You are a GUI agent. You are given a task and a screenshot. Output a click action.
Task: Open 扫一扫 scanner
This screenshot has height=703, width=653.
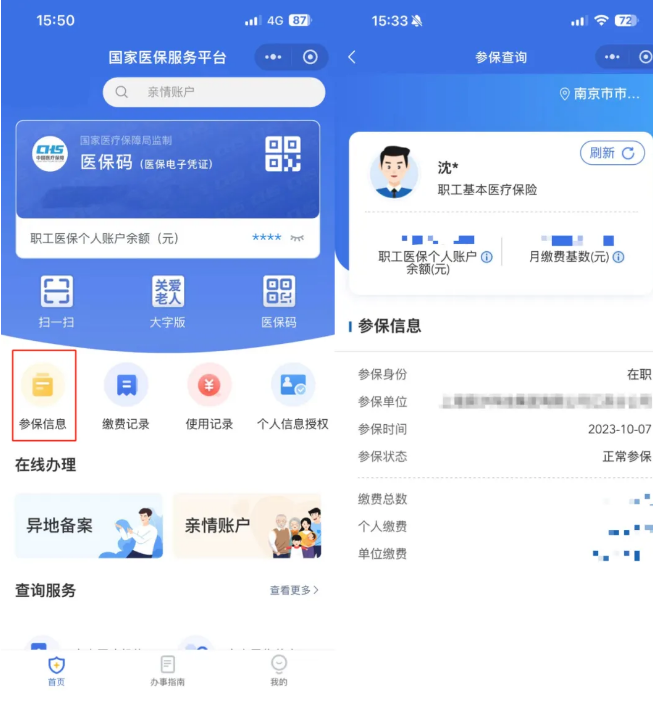coord(57,301)
